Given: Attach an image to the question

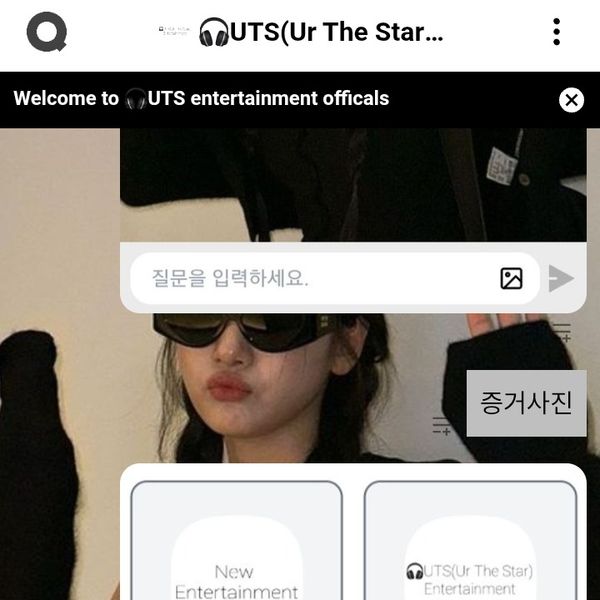Looking at the screenshot, I should (x=511, y=279).
